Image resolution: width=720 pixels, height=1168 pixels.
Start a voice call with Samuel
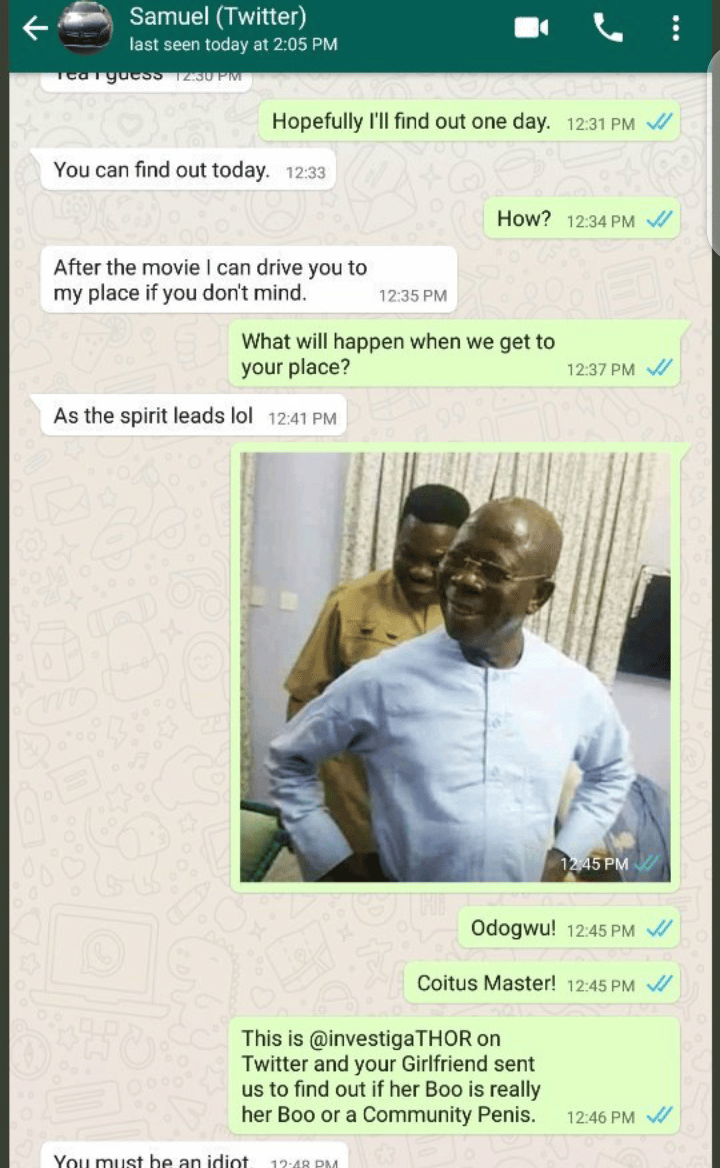(608, 28)
